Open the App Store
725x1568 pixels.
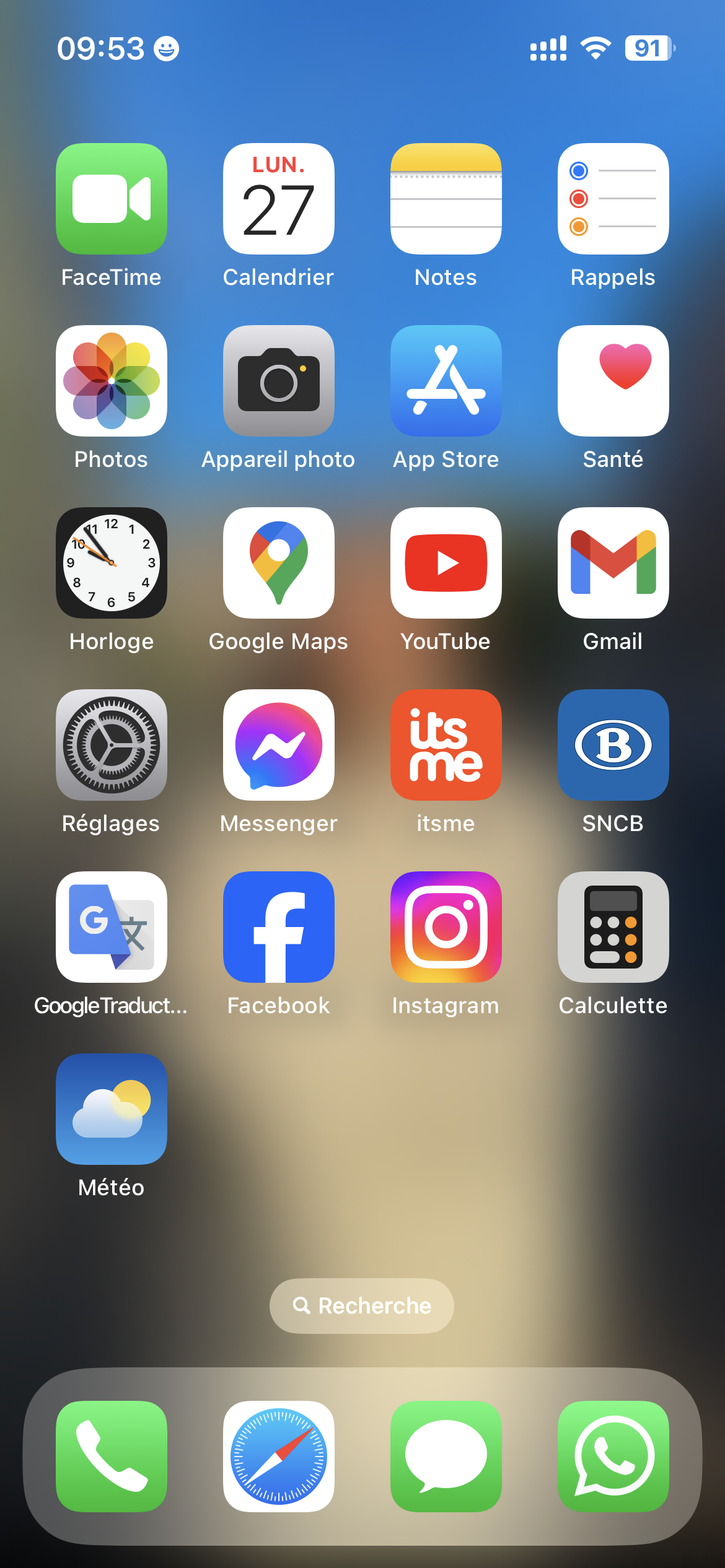[x=446, y=381]
